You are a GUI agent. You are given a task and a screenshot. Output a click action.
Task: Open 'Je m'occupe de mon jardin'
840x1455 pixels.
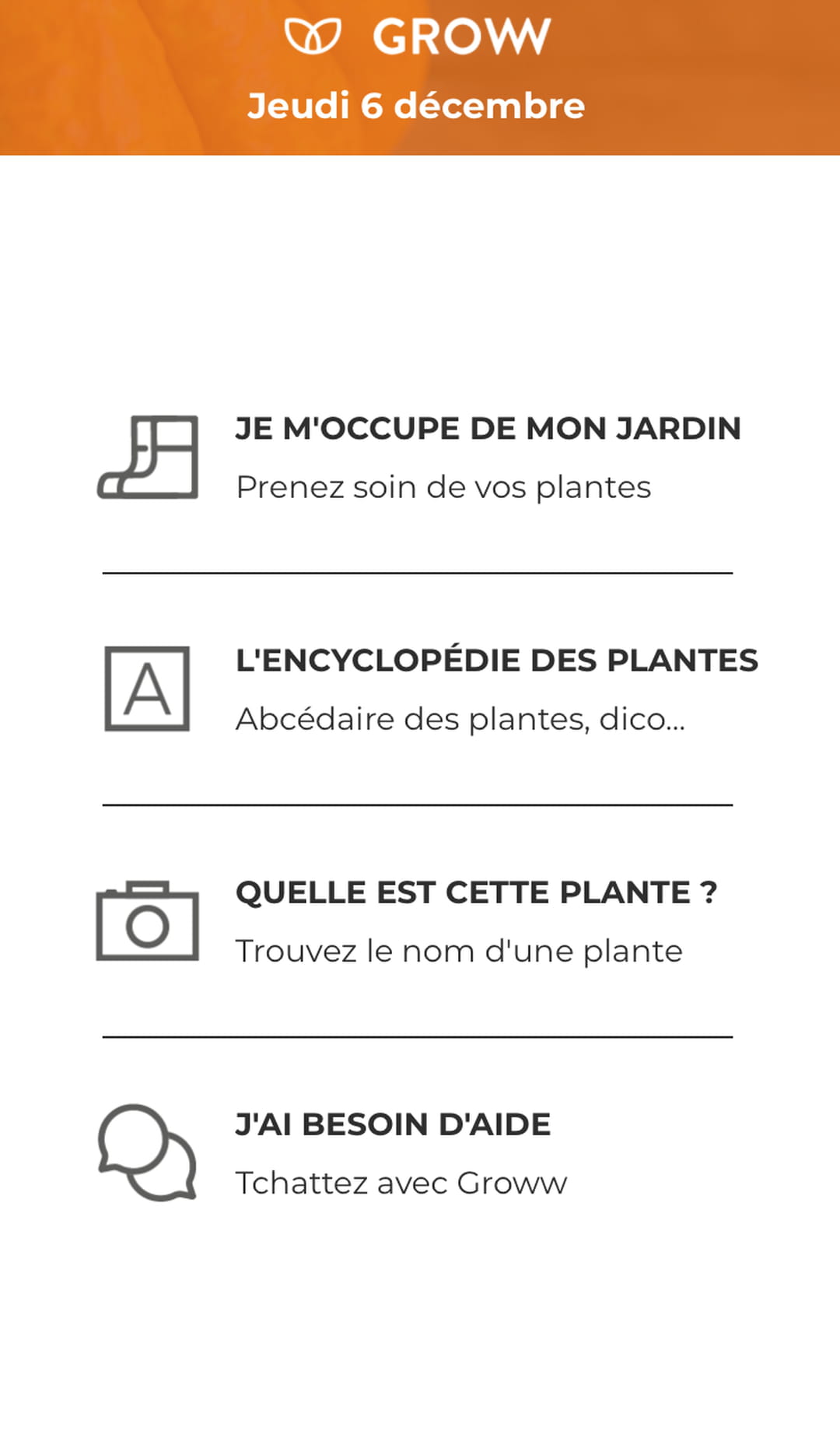pyautogui.click(x=488, y=429)
